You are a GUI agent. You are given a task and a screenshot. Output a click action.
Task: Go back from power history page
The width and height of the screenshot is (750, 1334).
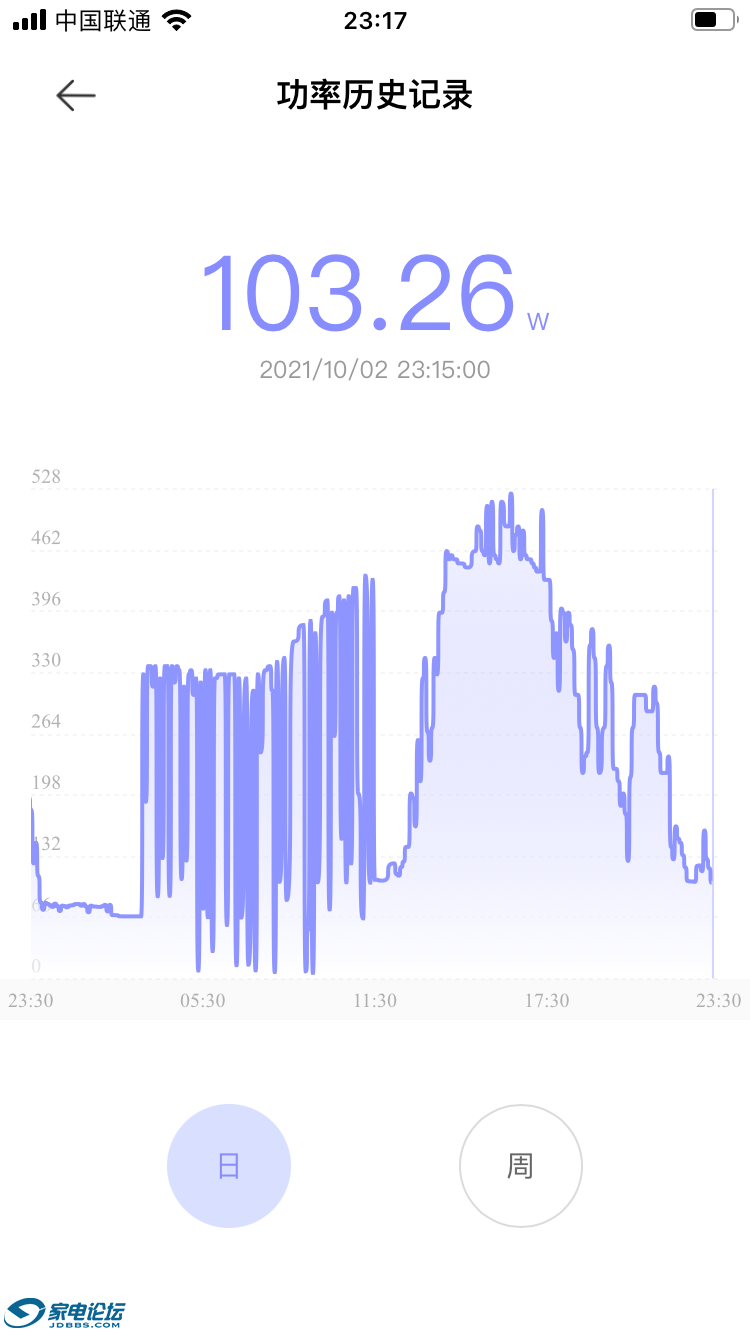pyautogui.click(x=76, y=96)
